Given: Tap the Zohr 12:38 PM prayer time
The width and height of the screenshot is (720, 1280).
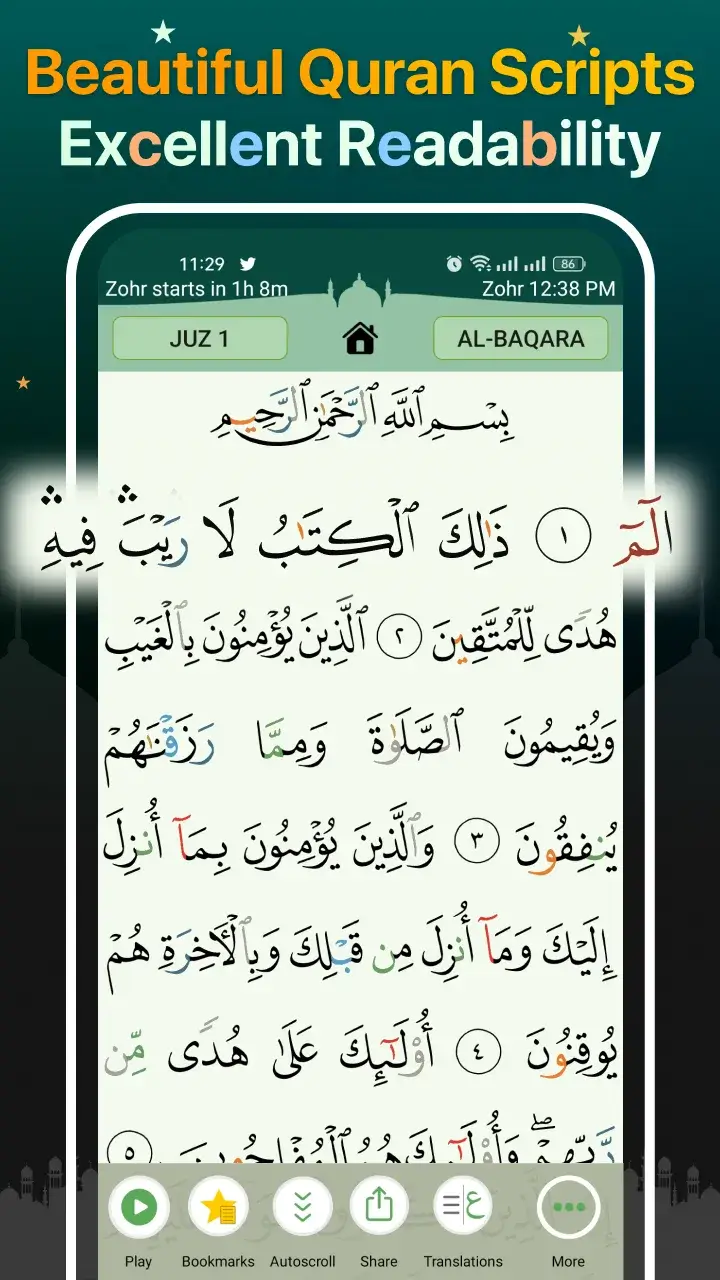Looking at the screenshot, I should [541, 289].
